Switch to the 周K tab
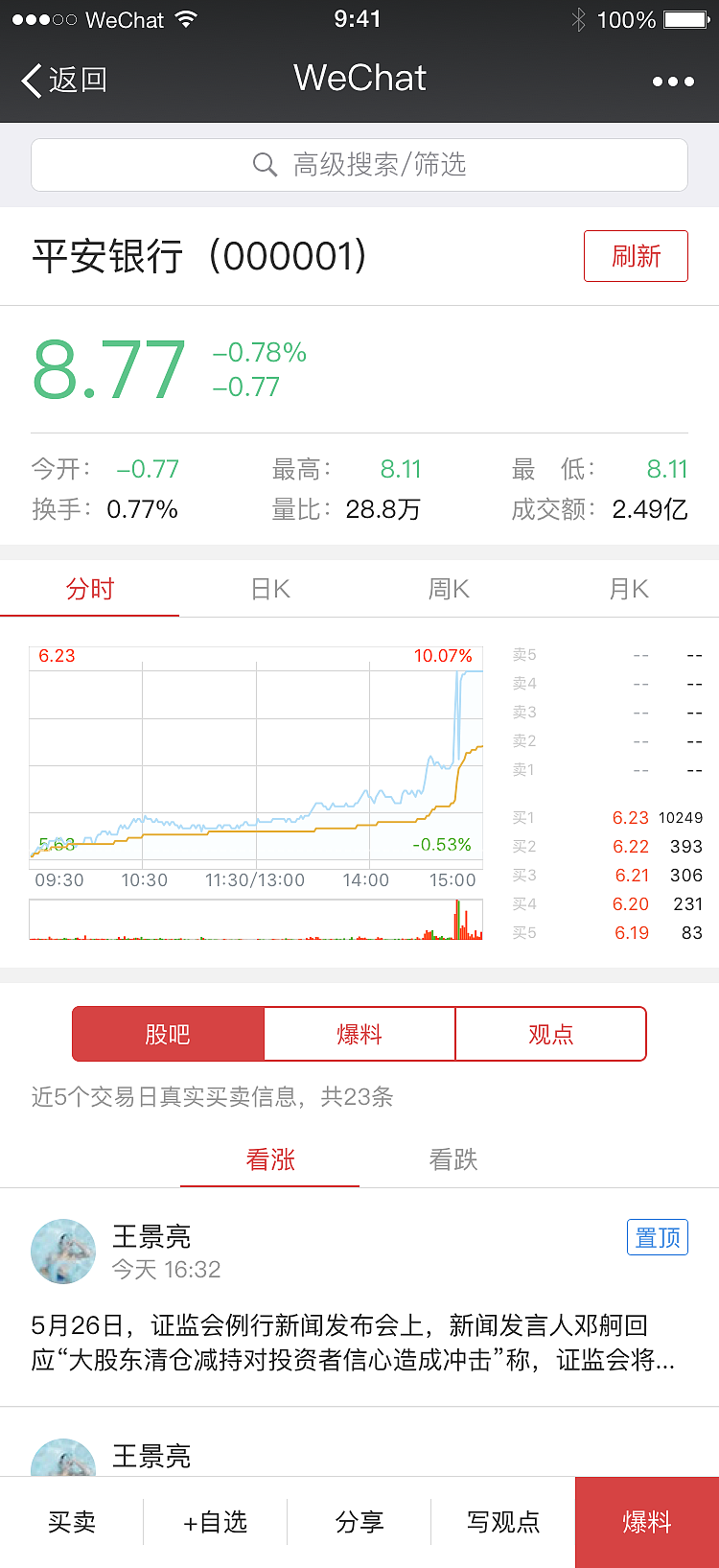This screenshot has width=719, height=1568. (x=449, y=588)
